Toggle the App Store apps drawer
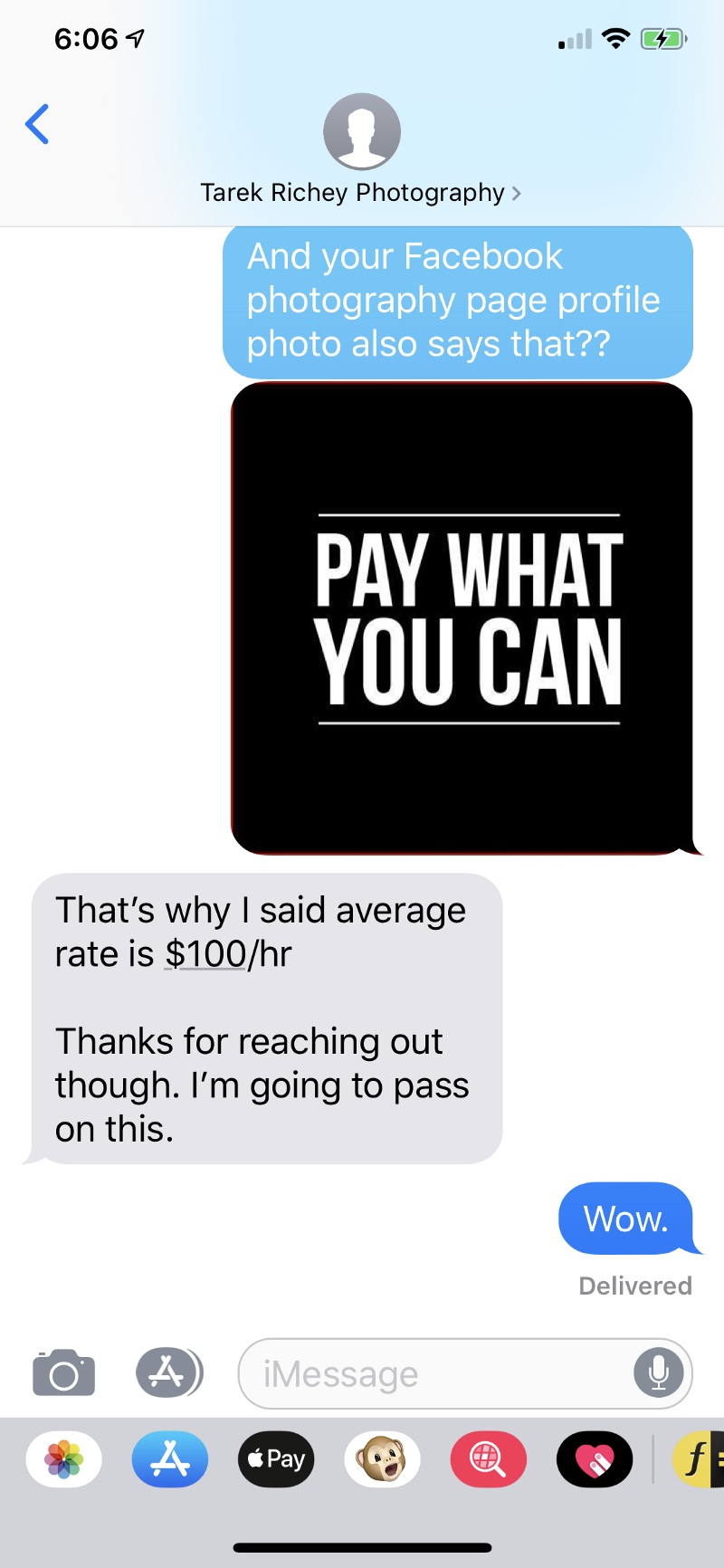 [169, 1372]
